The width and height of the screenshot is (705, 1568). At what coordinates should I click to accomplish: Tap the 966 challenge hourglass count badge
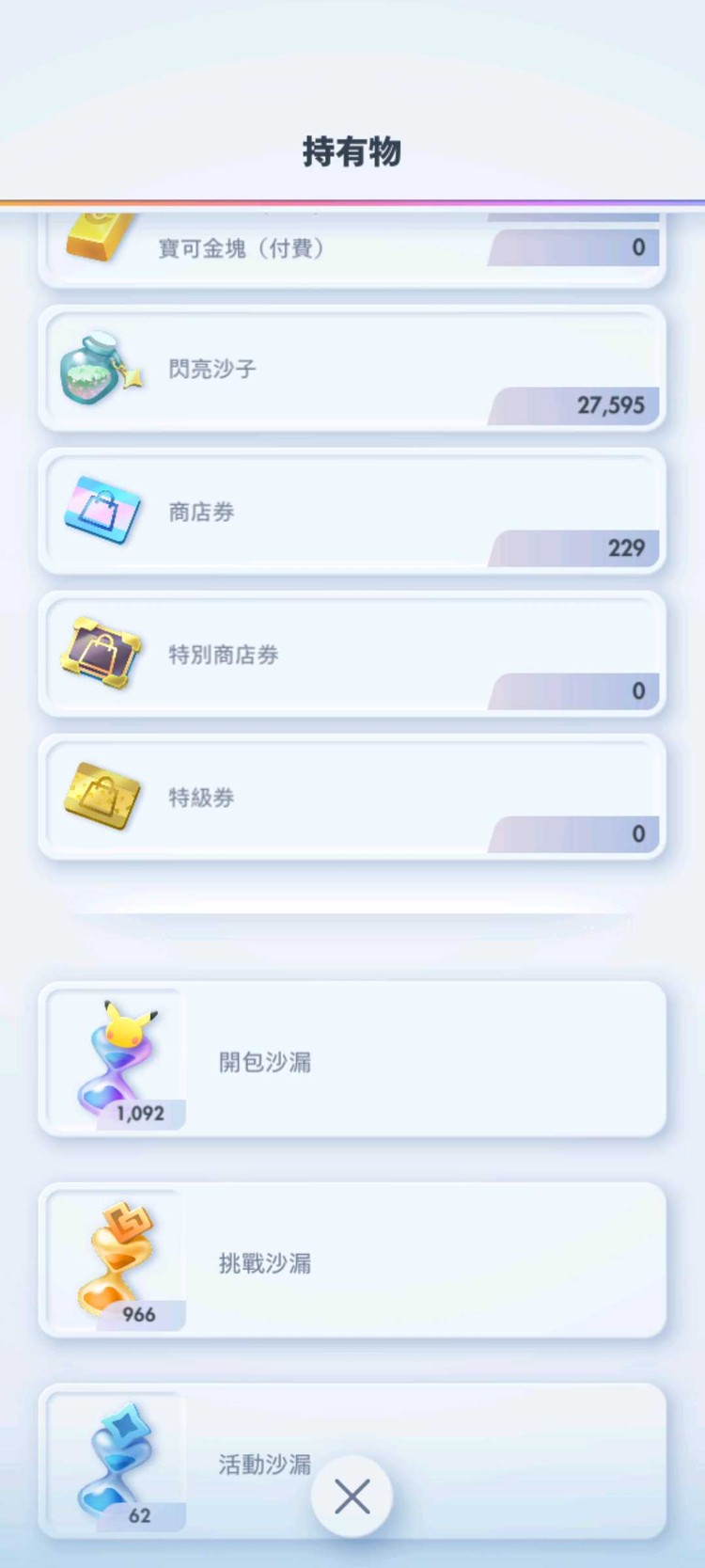tap(138, 1315)
